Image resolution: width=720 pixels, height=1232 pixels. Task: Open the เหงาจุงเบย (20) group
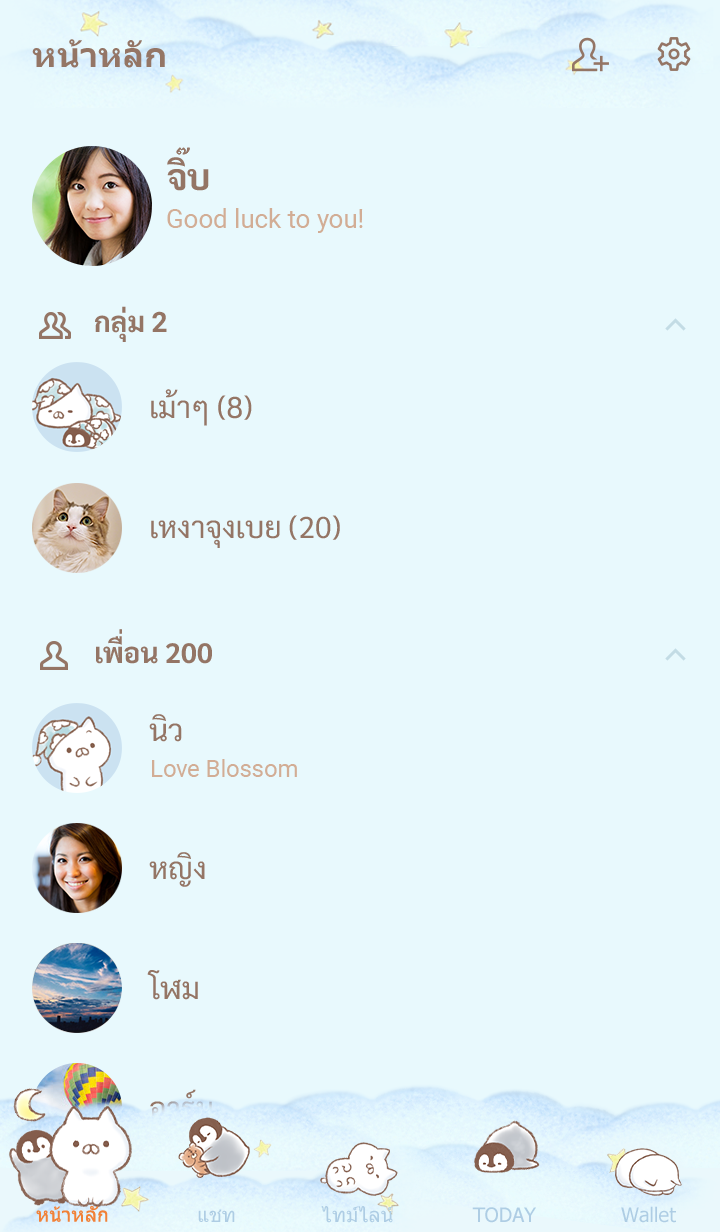click(x=245, y=528)
